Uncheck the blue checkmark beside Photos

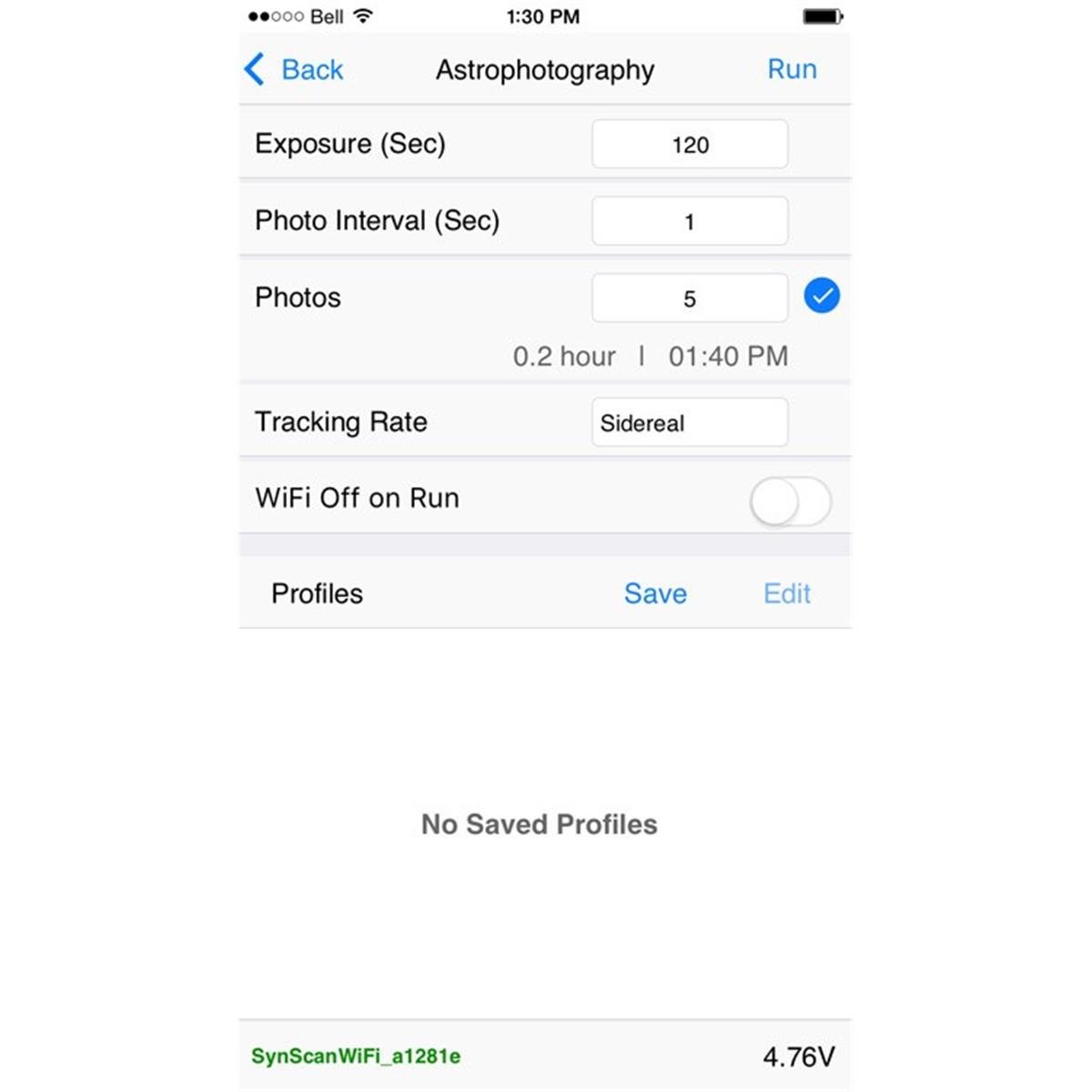(x=822, y=296)
